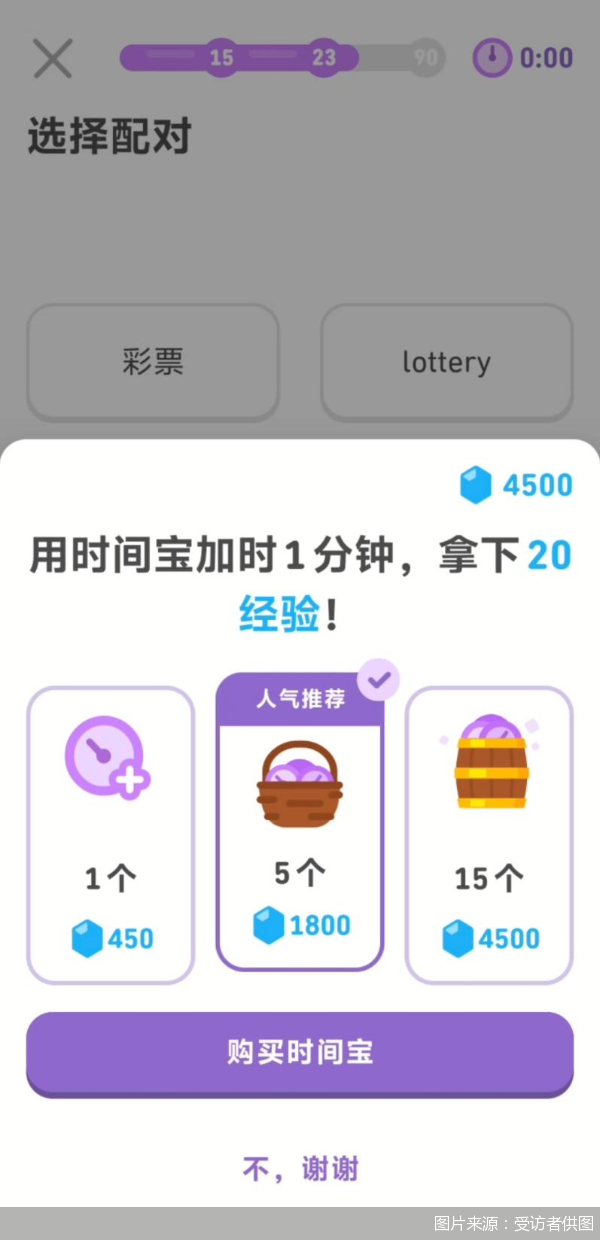This screenshot has height=1240, width=600.
Task: Close the lesson with the X icon
Action: (53, 59)
